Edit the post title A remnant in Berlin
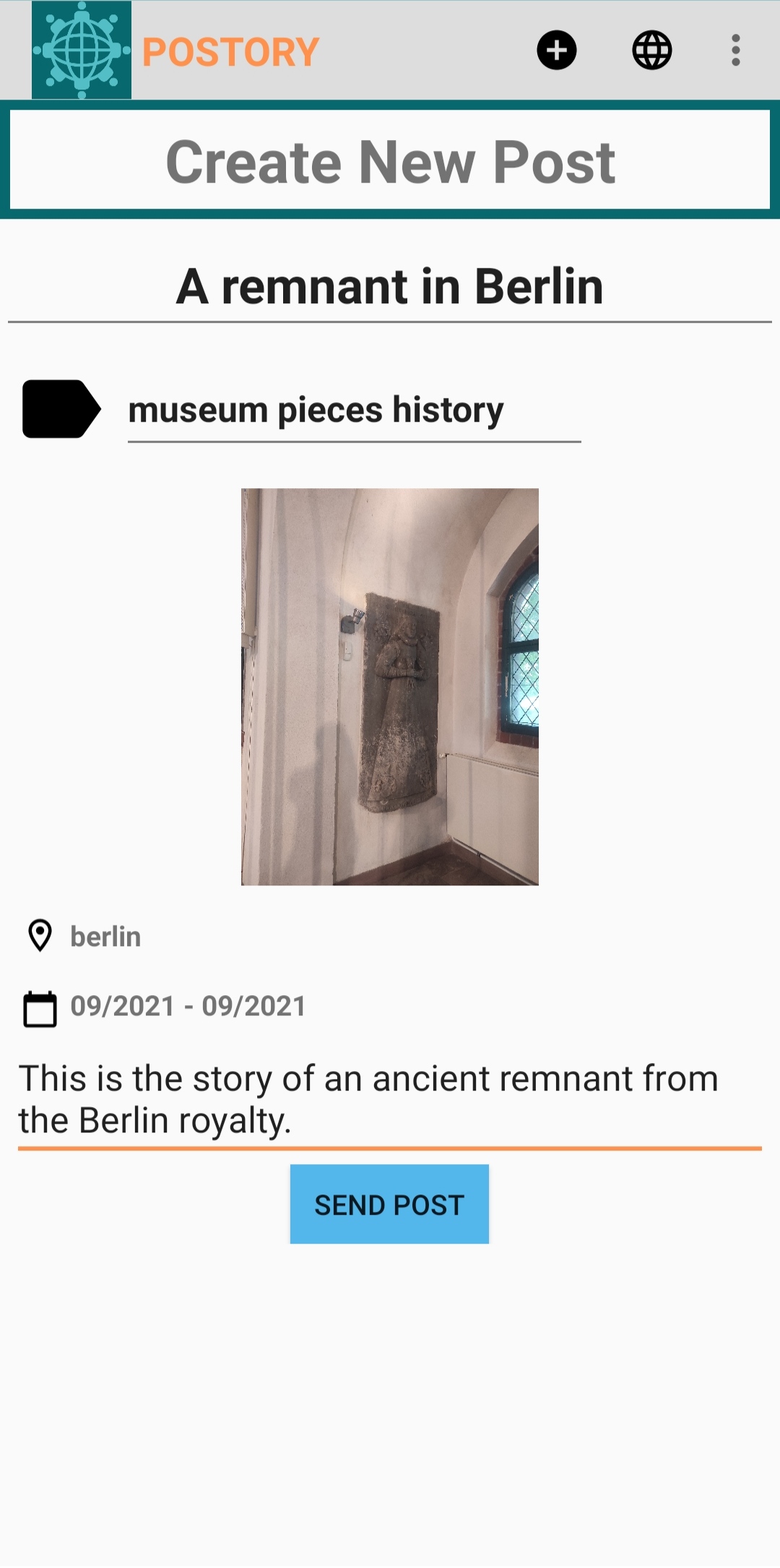The width and height of the screenshot is (780, 1568). point(390,287)
